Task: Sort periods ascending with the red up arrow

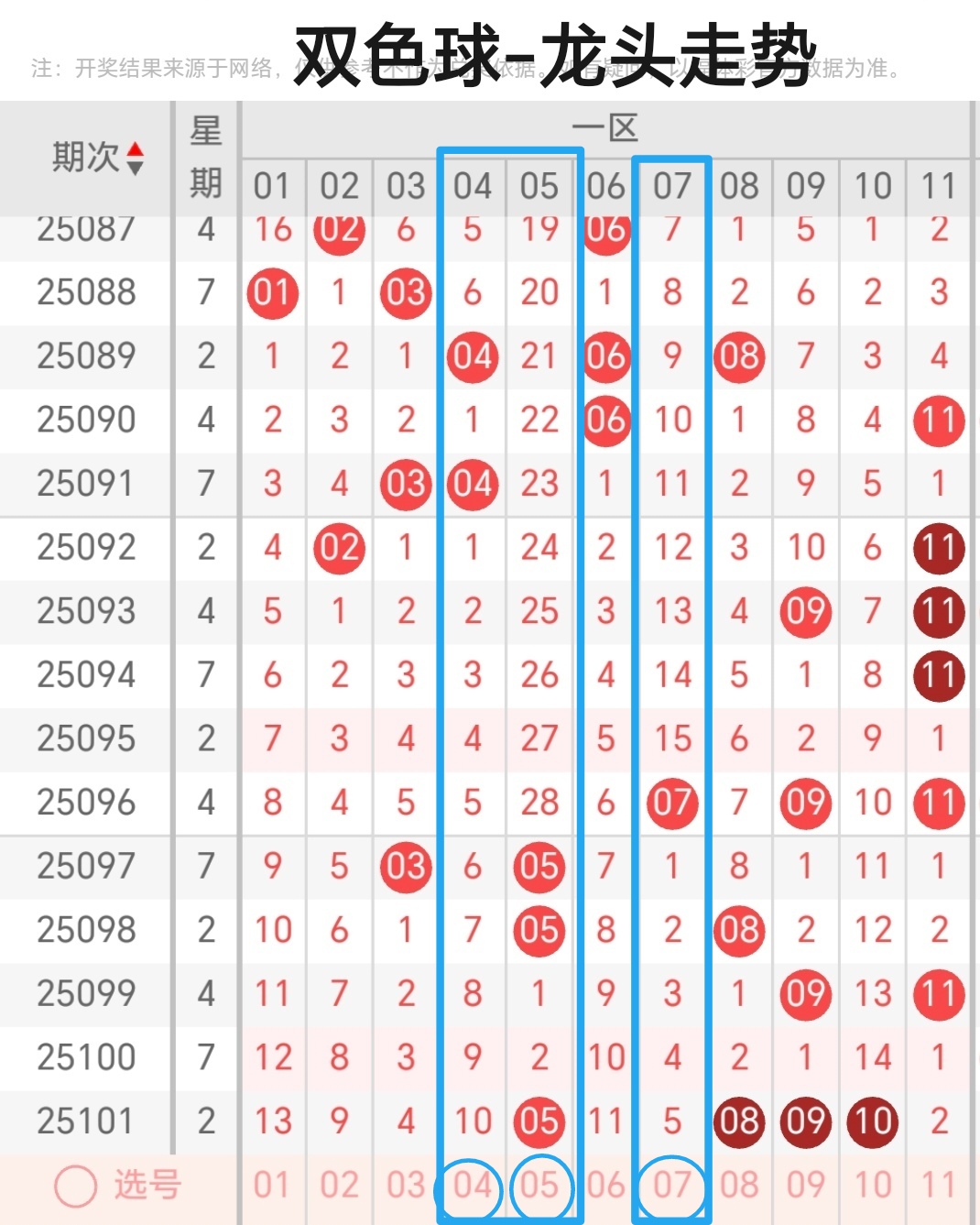Action: click(x=135, y=149)
